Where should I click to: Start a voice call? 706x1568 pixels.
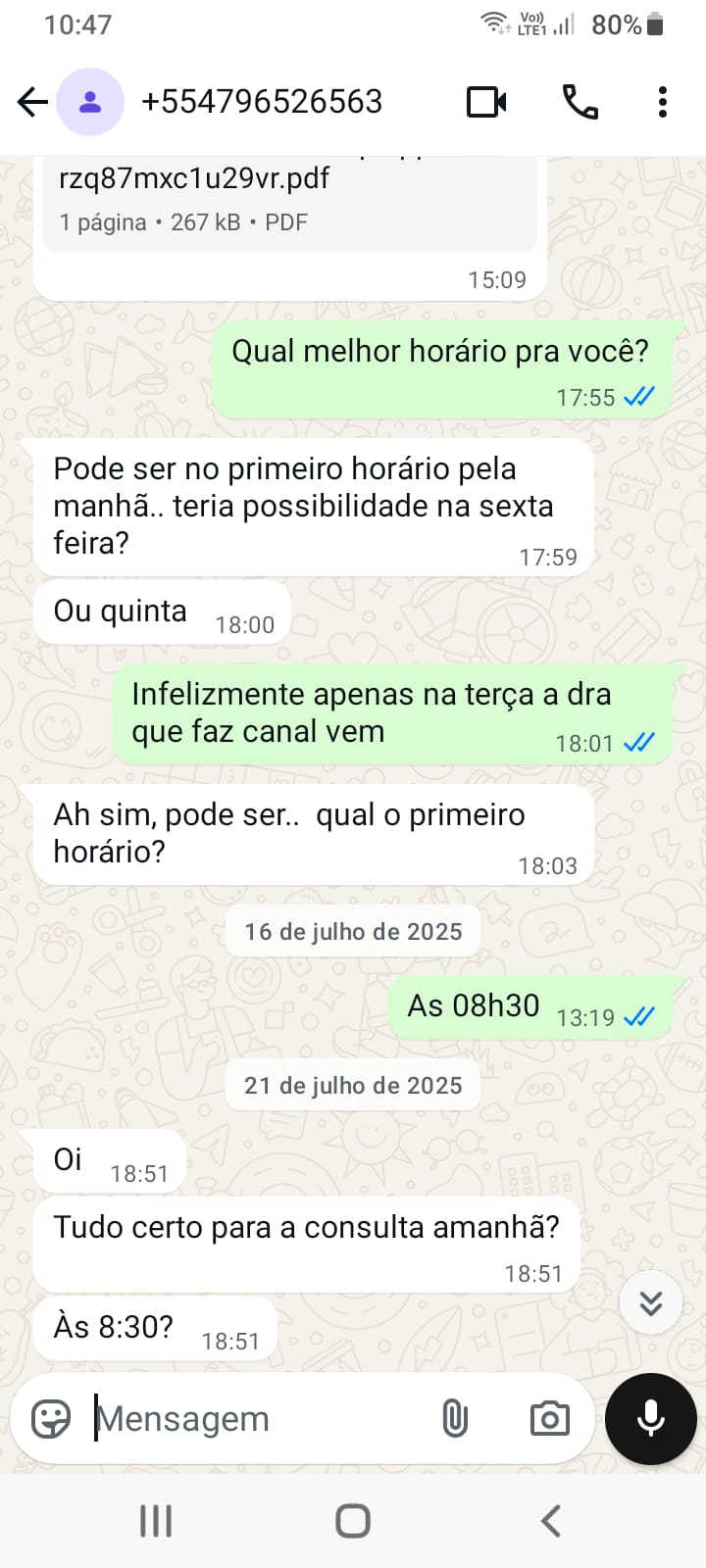[x=580, y=102]
